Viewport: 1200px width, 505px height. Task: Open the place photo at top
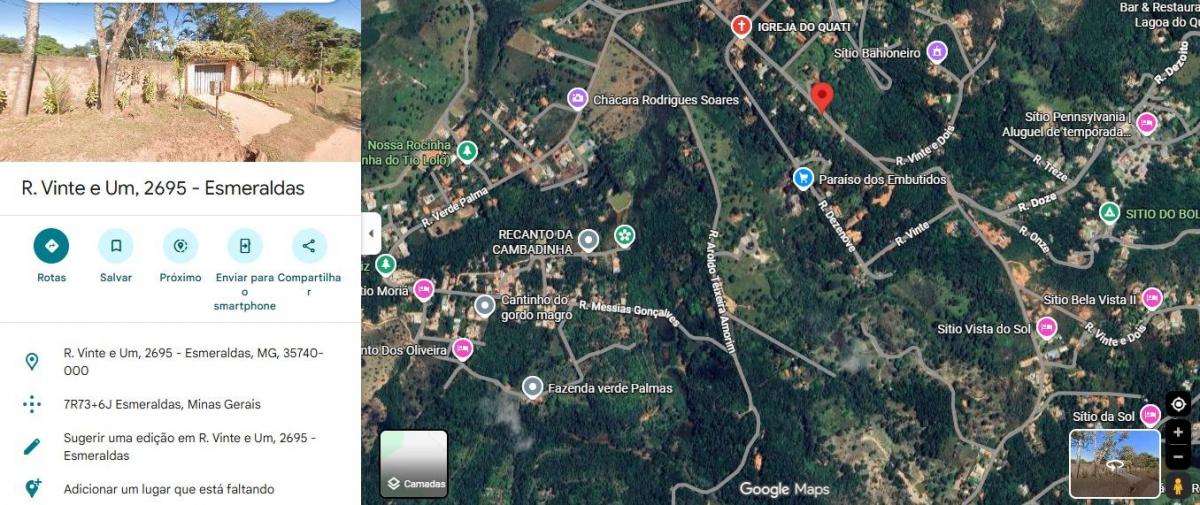pos(180,80)
